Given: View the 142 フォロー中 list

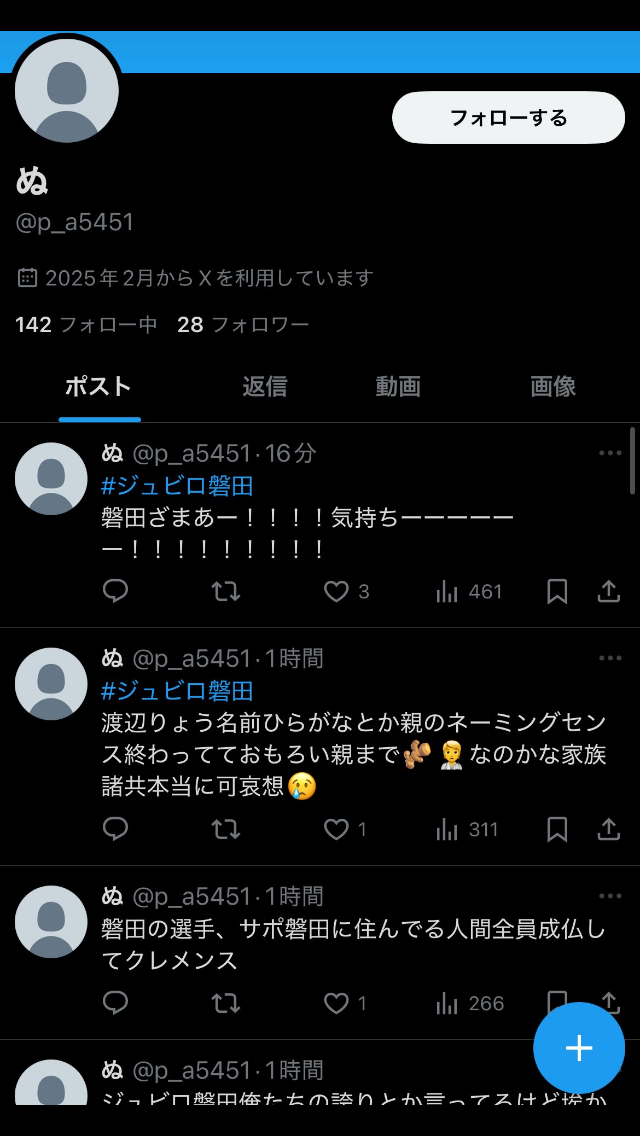Looking at the screenshot, I should click(x=86, y=324).
